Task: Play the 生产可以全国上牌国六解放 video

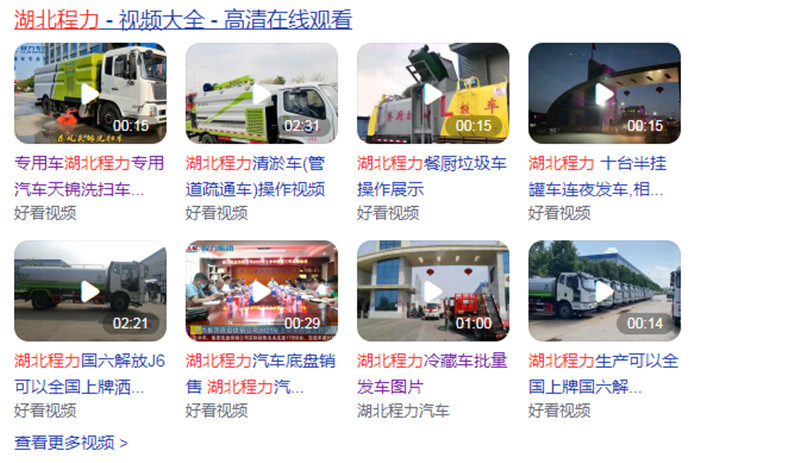Action: click(x=604, y=291)
